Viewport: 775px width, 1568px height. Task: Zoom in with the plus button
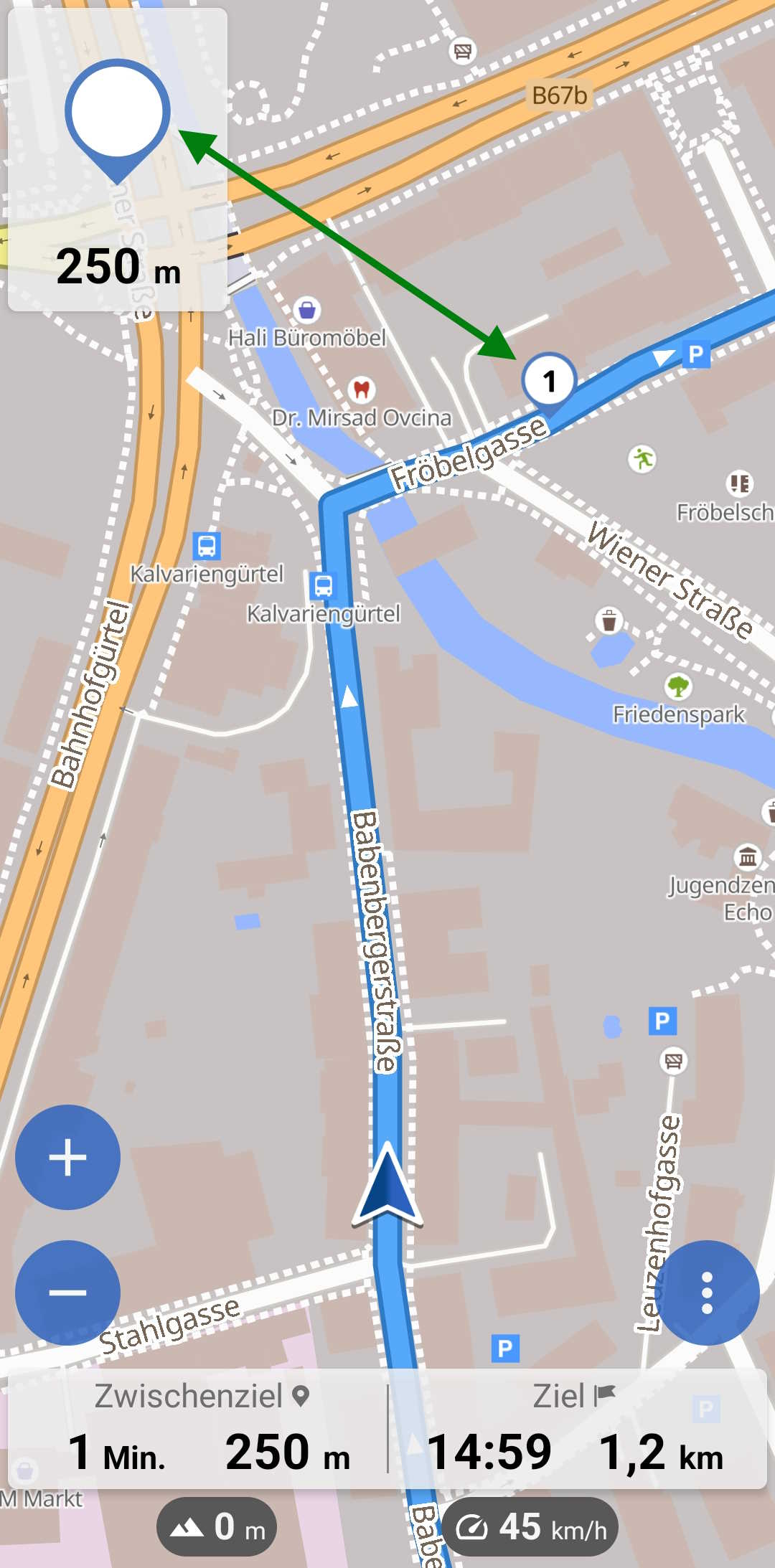[x=67, y=1157]
